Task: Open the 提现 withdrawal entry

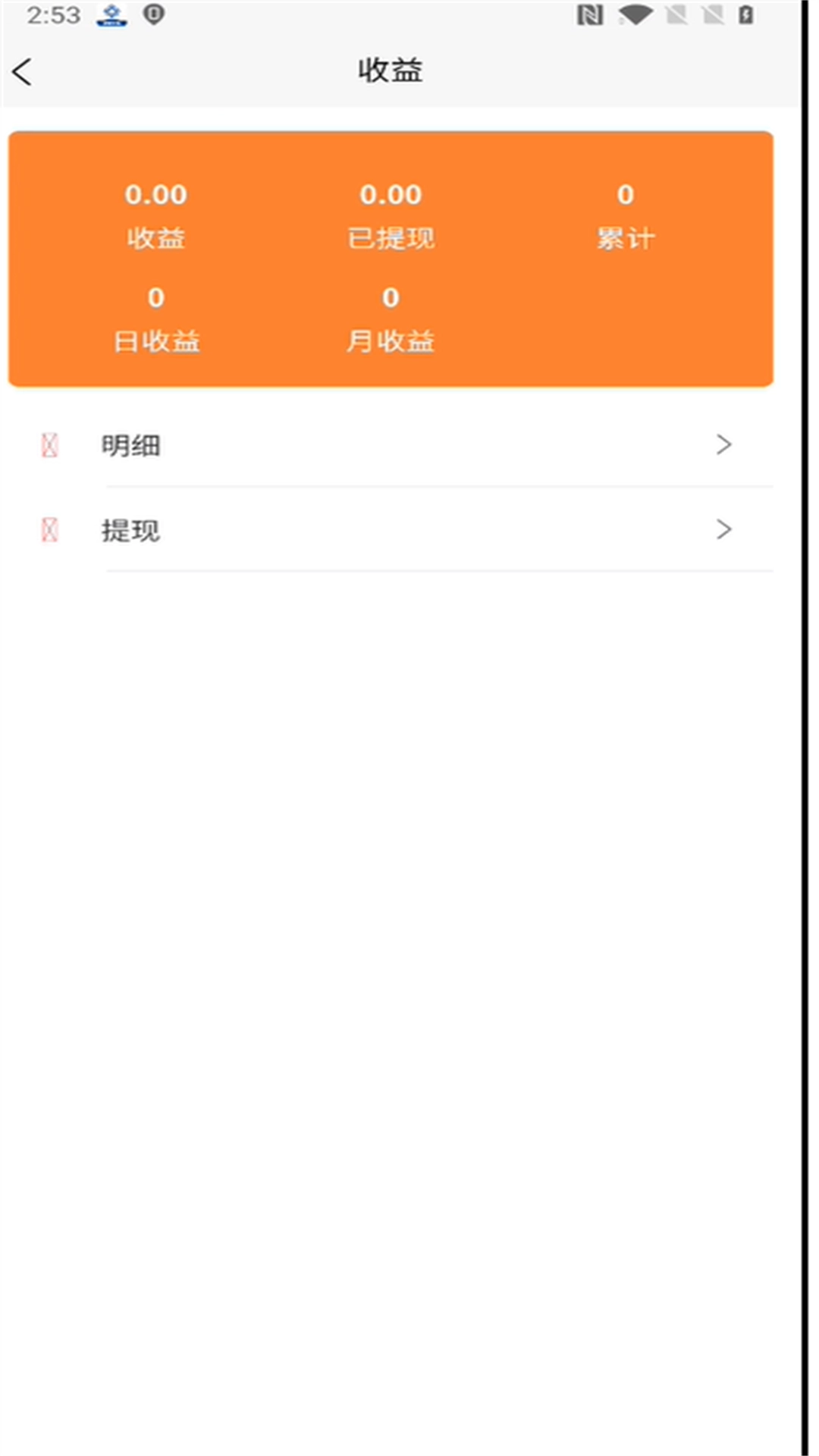Action: click(x=130, y=530)
